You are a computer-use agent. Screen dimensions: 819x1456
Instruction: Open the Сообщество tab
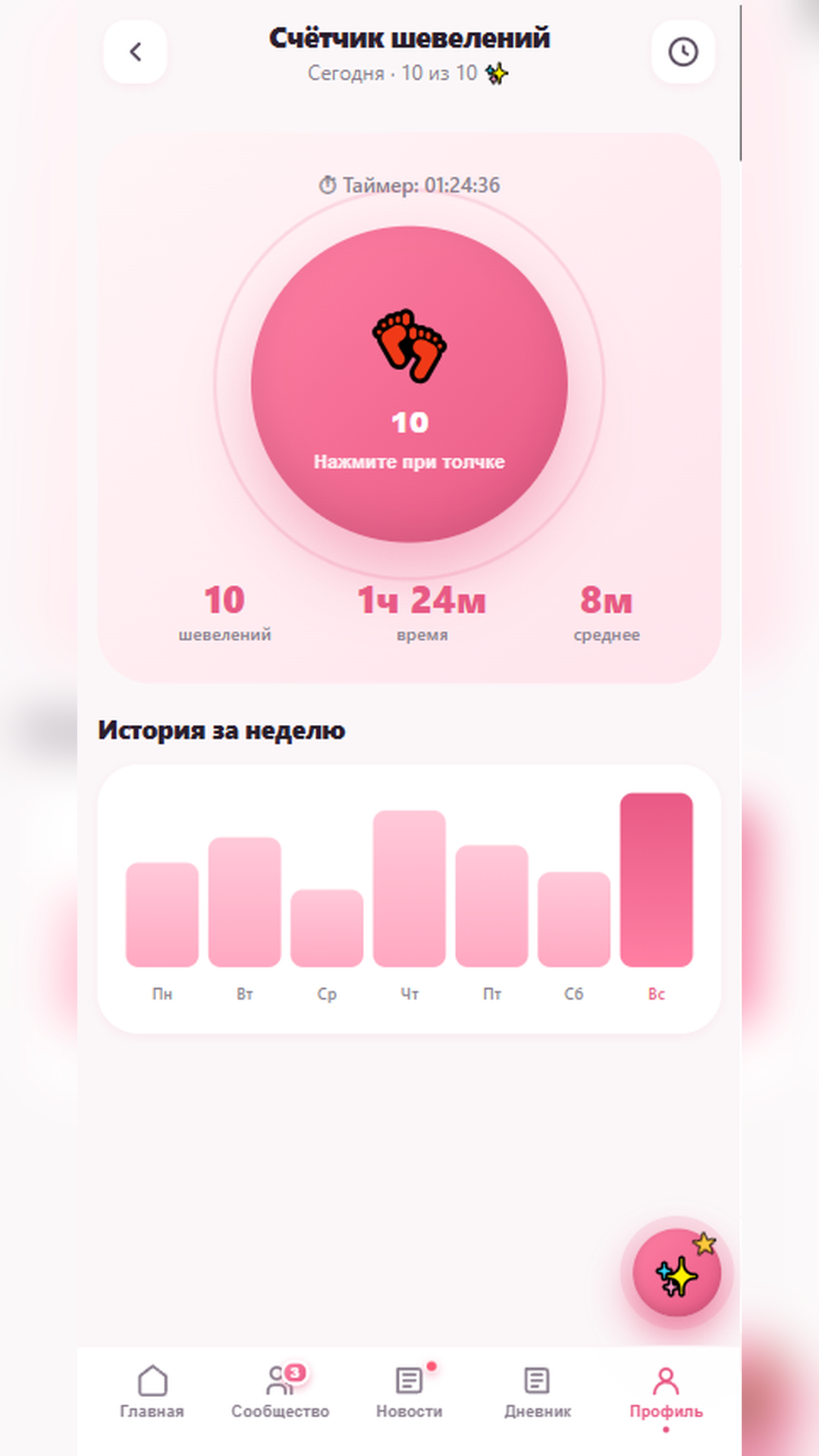(x=281, y=1392)
